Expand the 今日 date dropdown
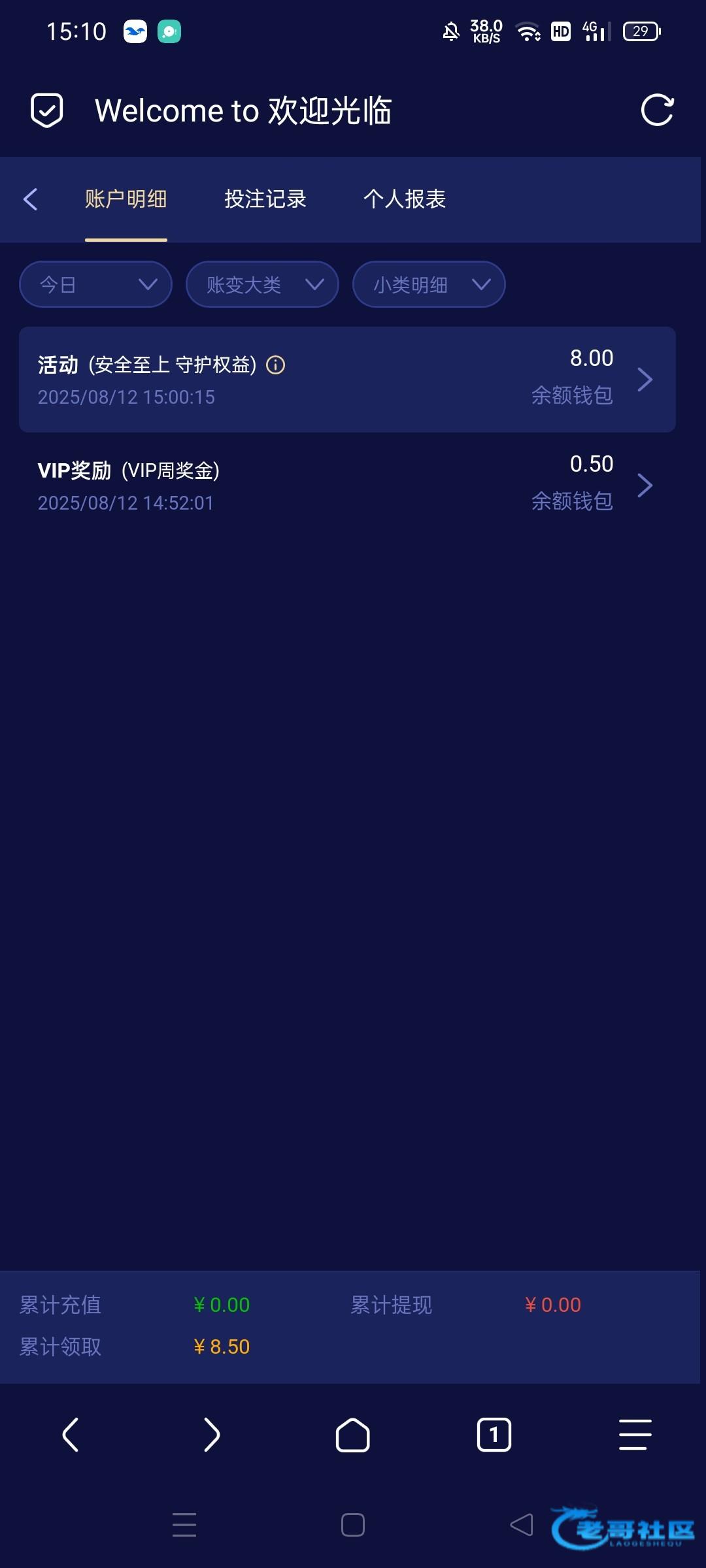This screenshot has height=1568, width=706. (x=95, y=284)
